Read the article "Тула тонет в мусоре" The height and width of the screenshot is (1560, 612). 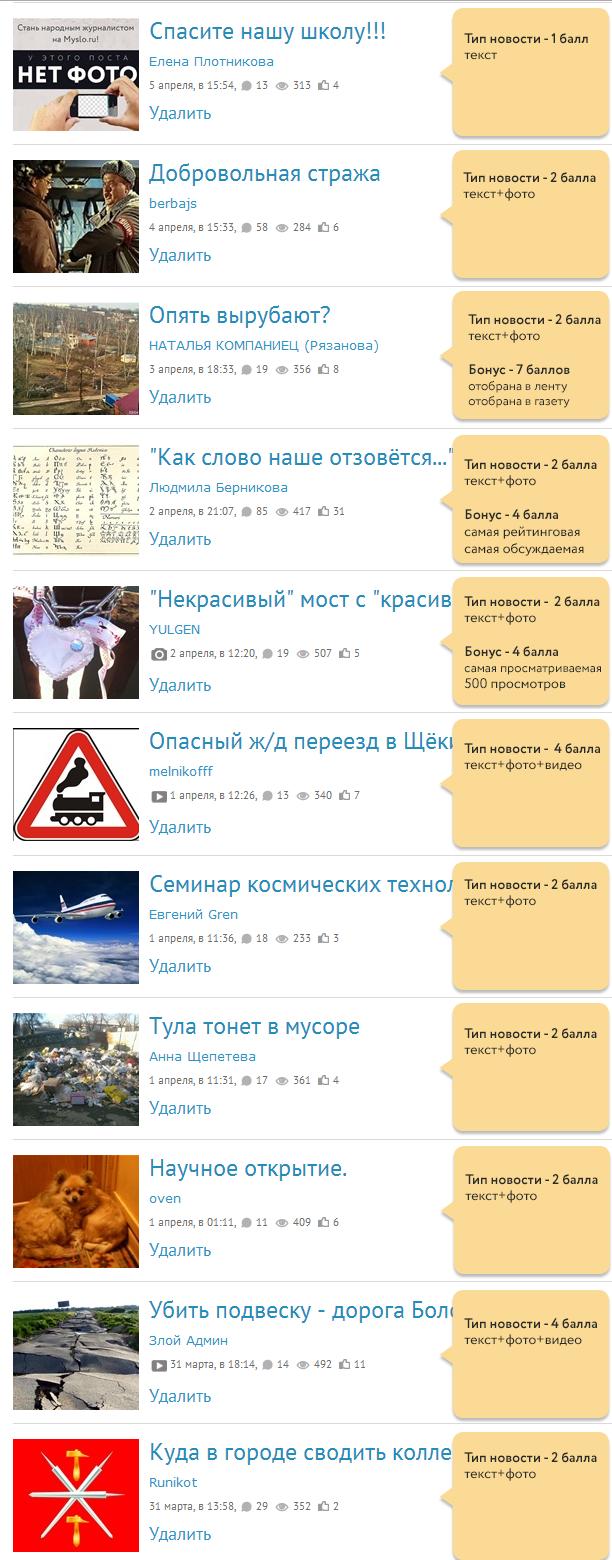point(254,1026)
